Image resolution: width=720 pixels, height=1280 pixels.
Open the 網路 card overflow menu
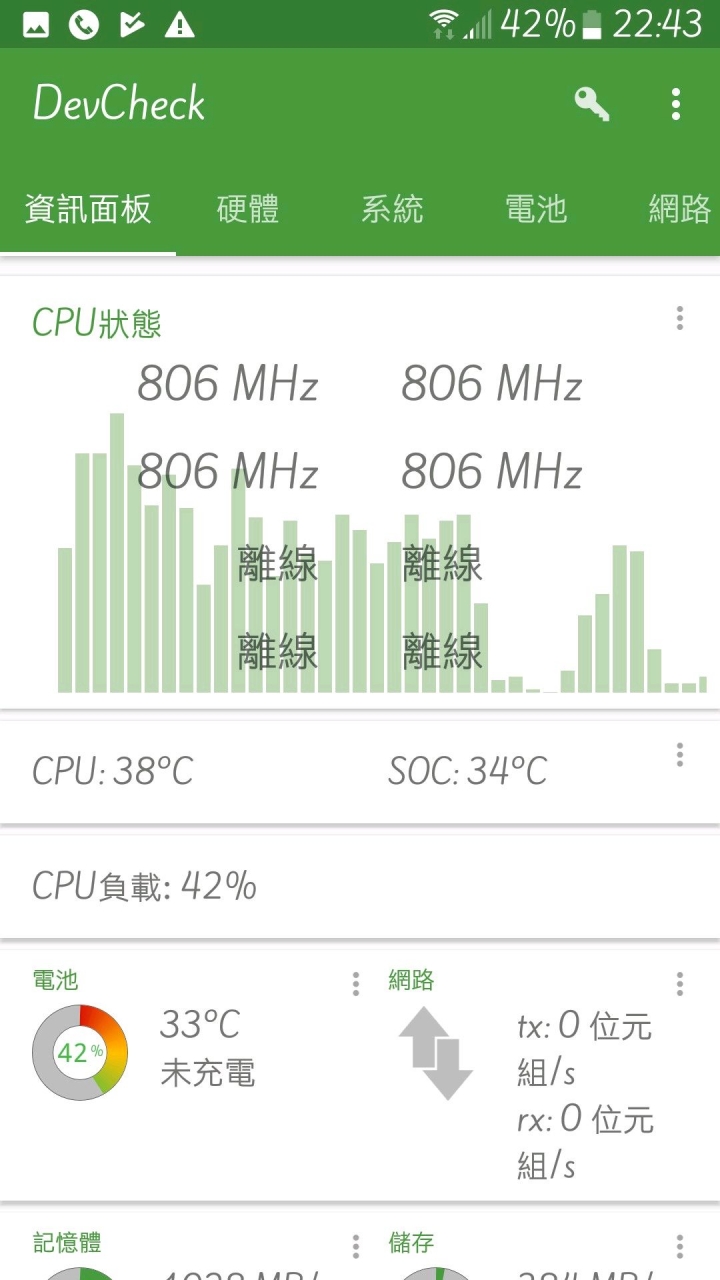tap(680, 984)
